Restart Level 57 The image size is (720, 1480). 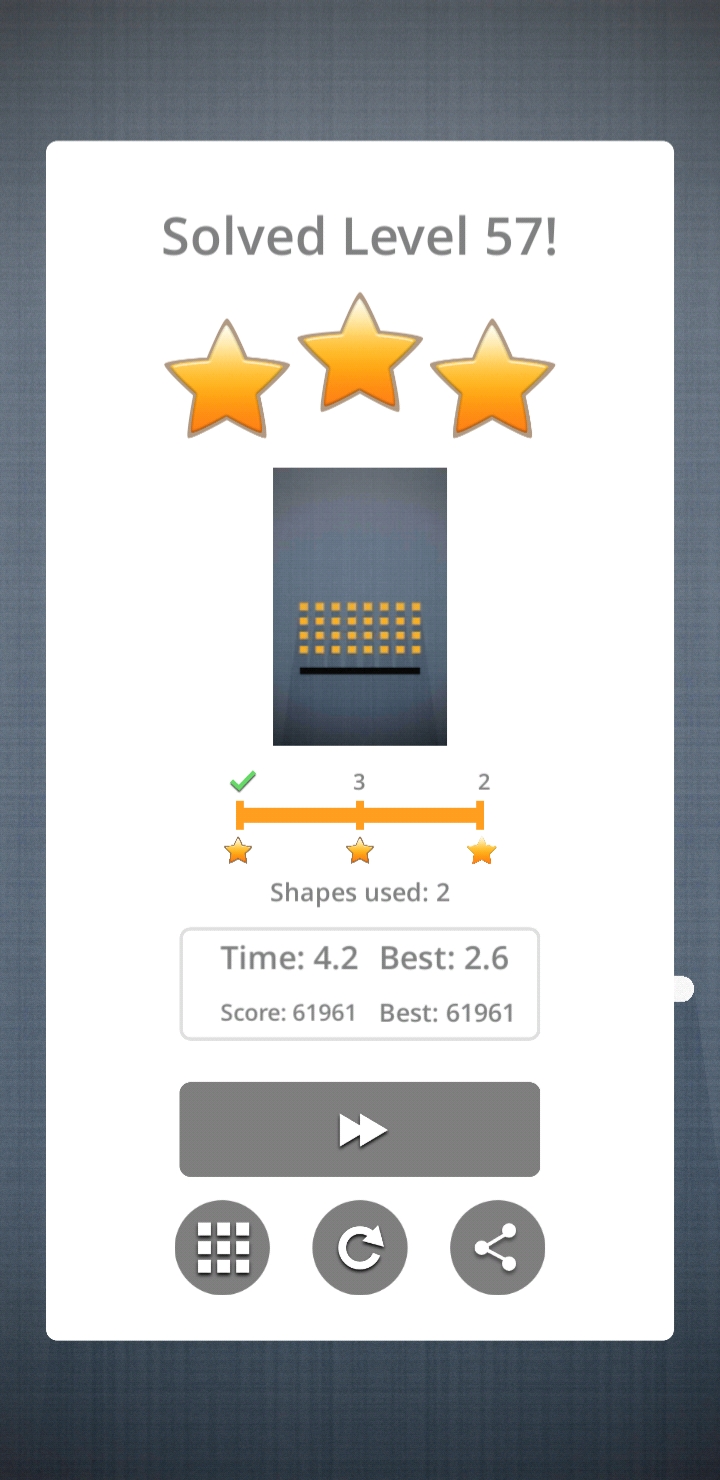coord(360,1247)
